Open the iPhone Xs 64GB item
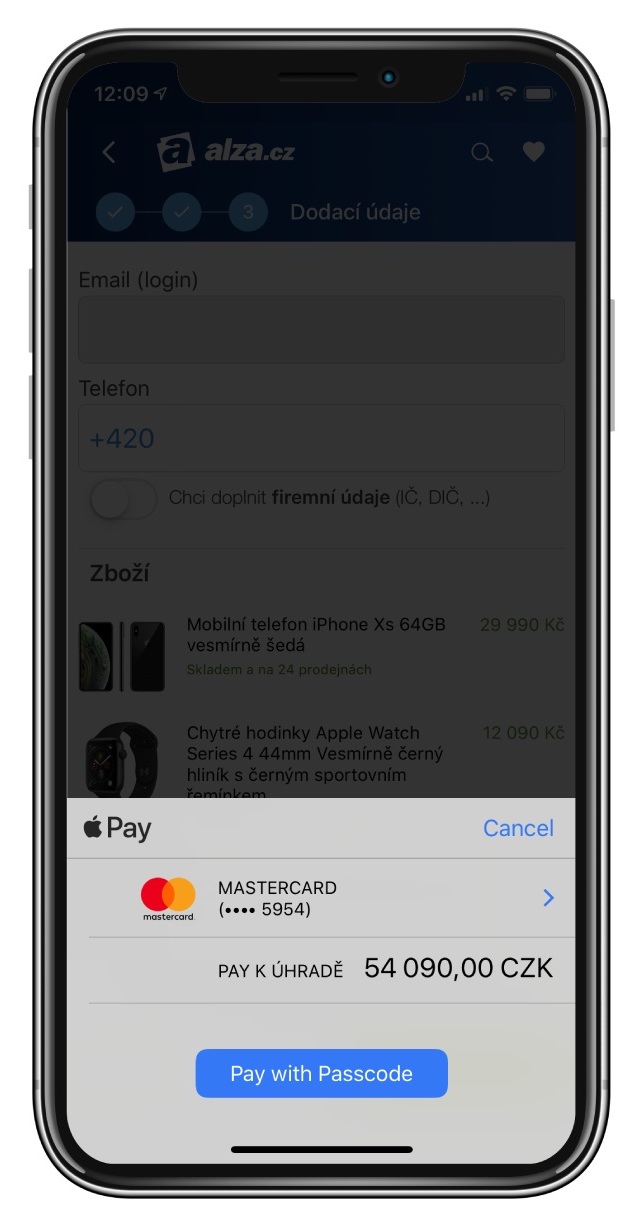 pyautogui.click(x=315, y=634)
